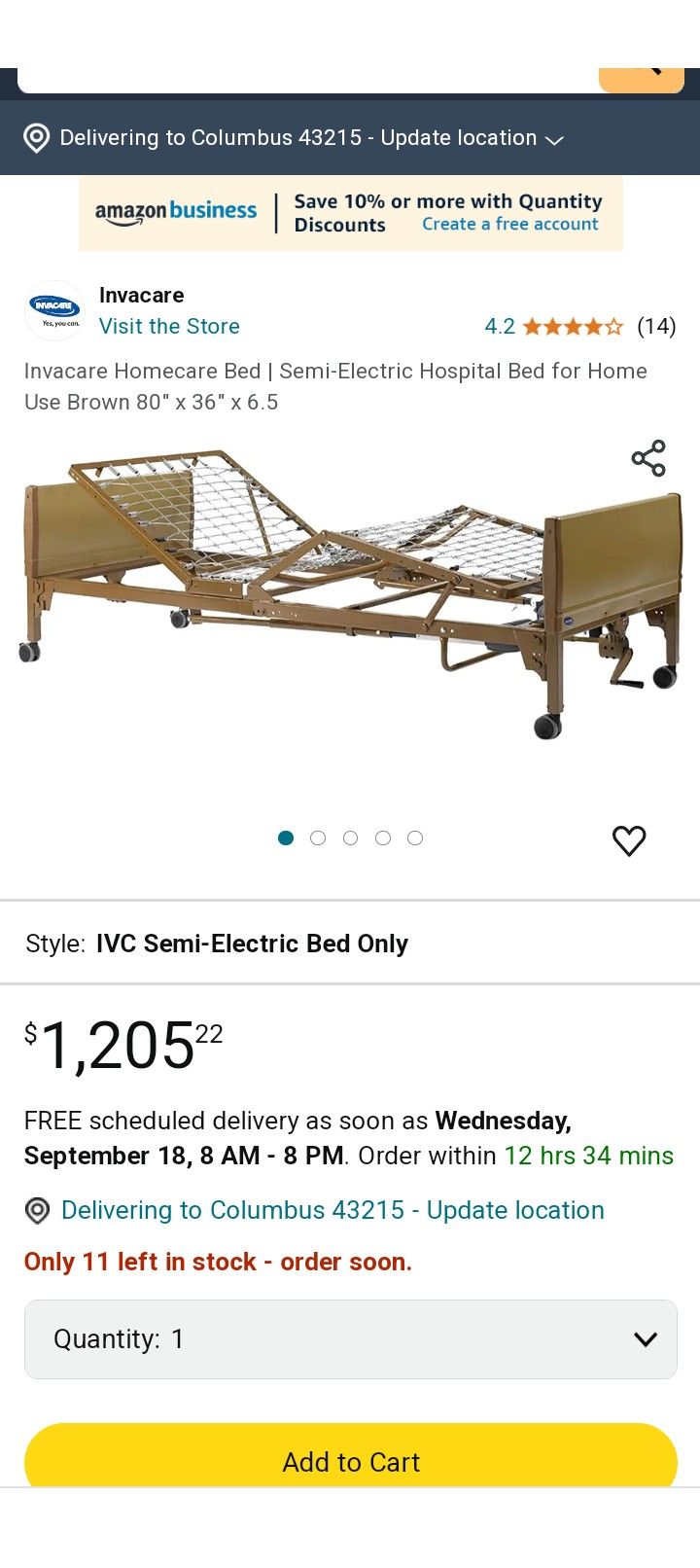Viewport: 700px width, 1568px height.
Task: Select the fifth carousel indicator dot
Action: (415, 837)
